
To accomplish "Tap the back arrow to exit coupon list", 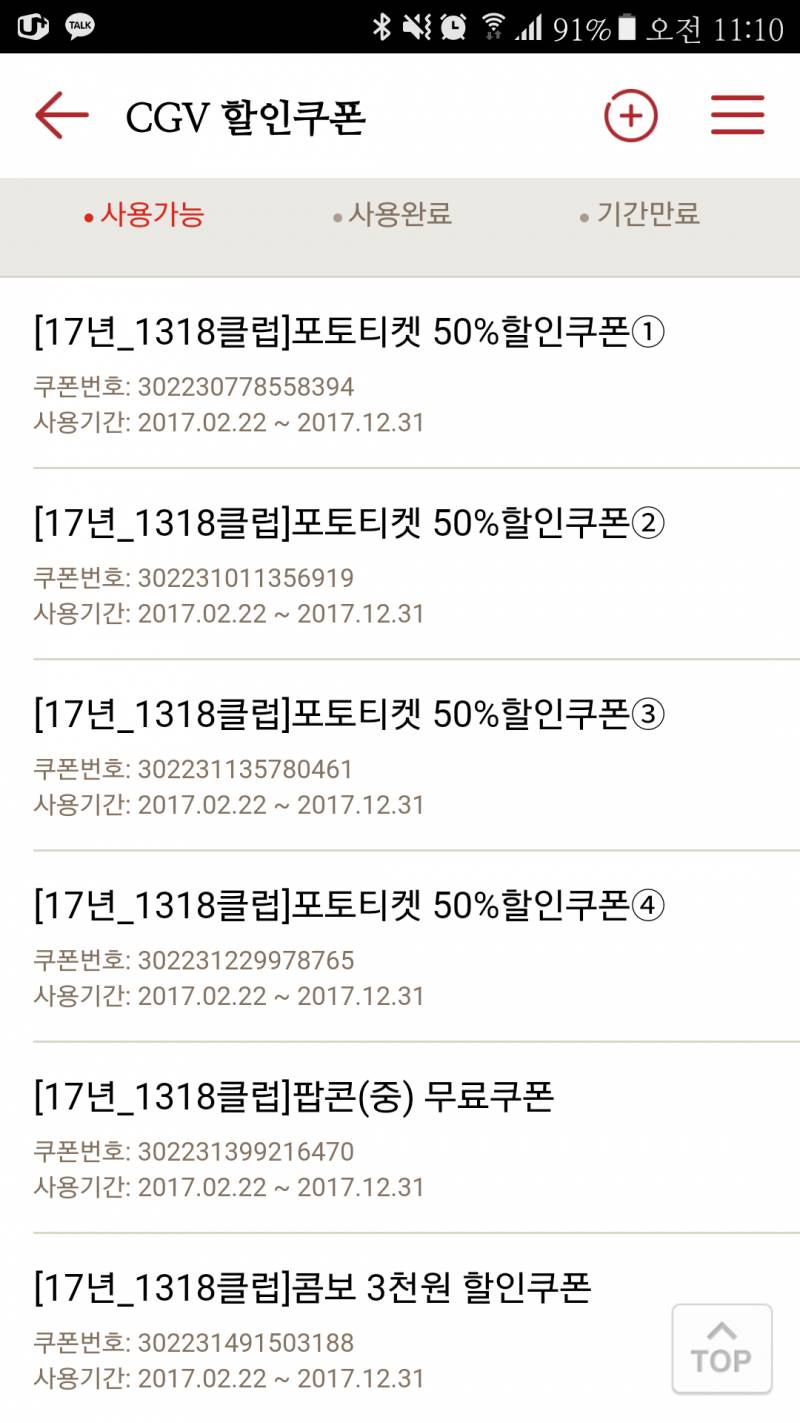I will point(60,114).
